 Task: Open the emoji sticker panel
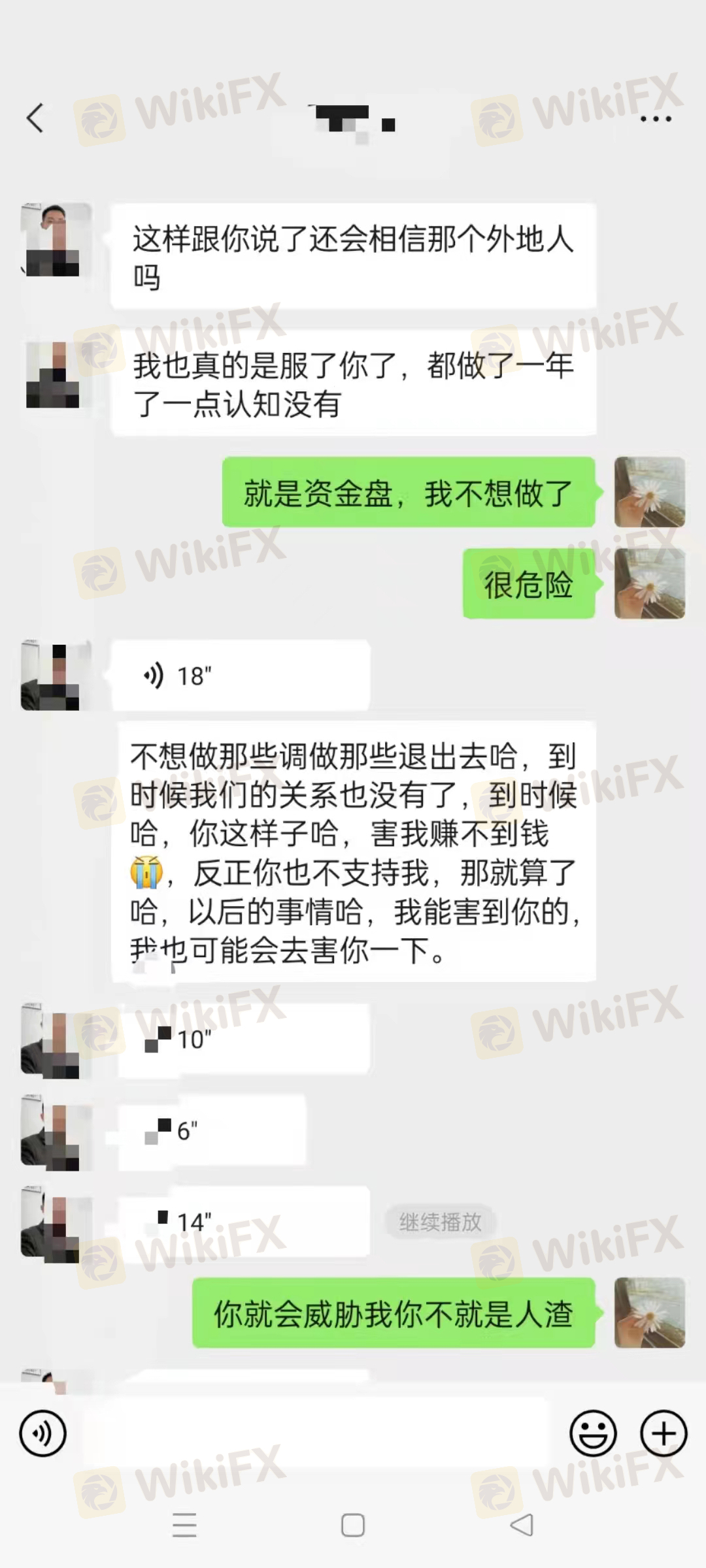(593, 1434)
